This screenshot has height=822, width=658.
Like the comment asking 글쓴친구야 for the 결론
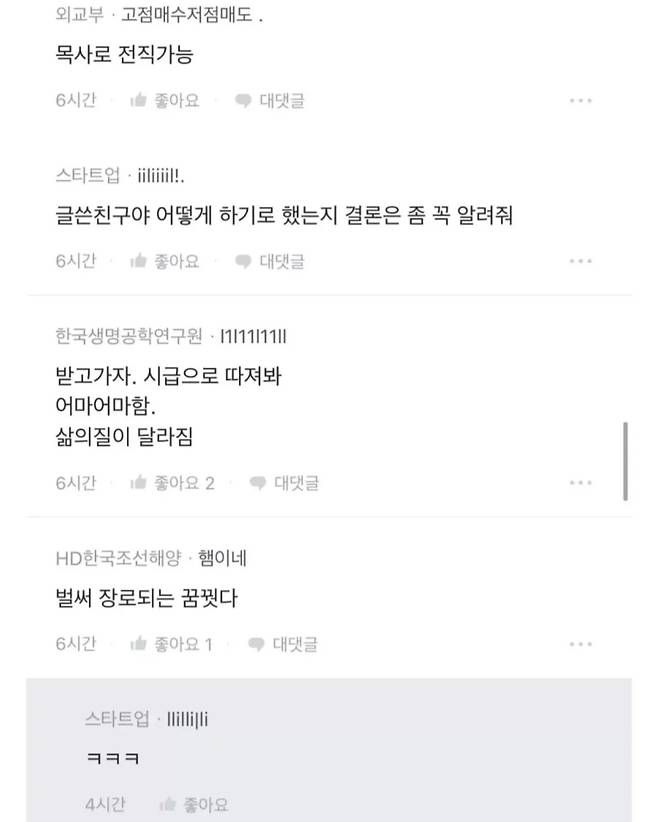click(165, 261)
